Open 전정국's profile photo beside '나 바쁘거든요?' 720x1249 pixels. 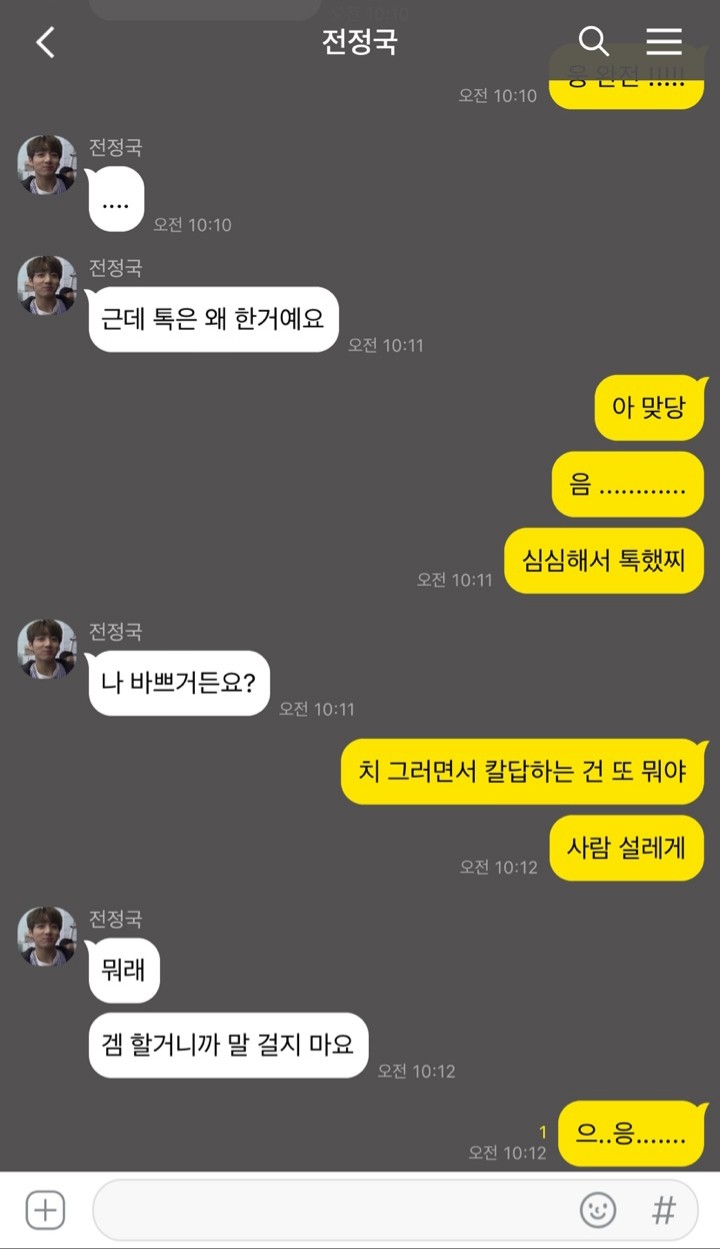pyautogui.click(x=47, y=649)
